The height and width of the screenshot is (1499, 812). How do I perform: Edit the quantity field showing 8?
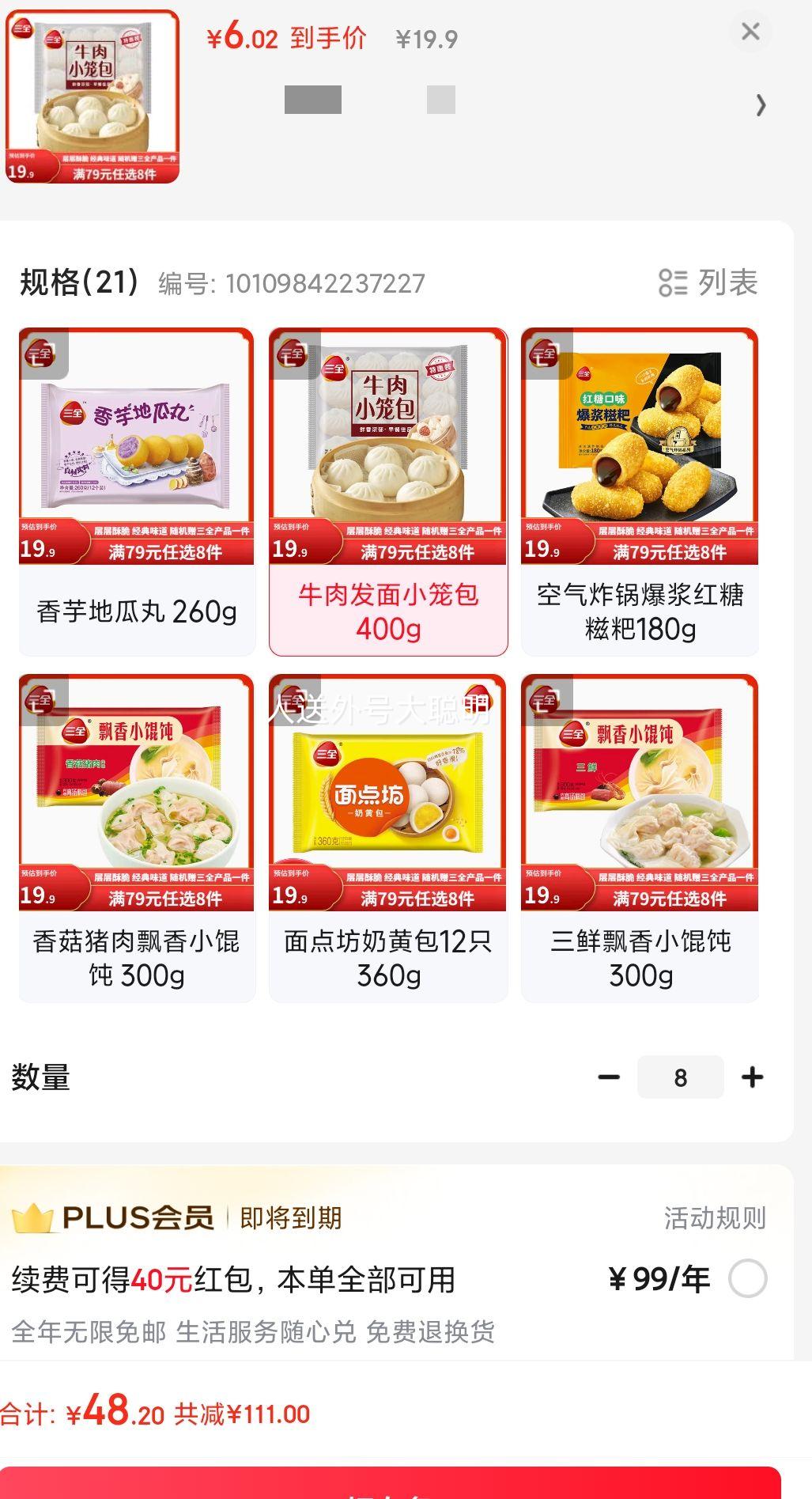point(680,1077)
